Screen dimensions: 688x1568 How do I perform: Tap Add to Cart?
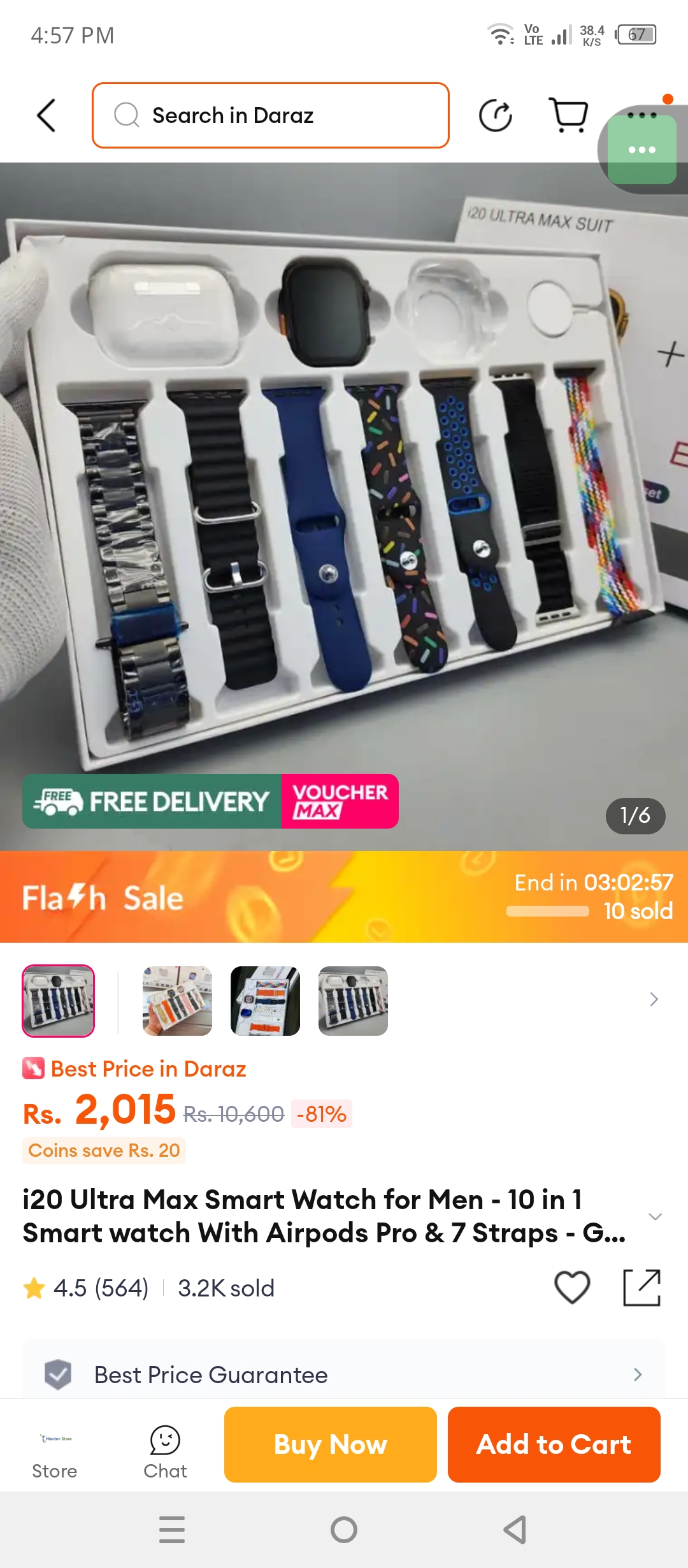554,1444
